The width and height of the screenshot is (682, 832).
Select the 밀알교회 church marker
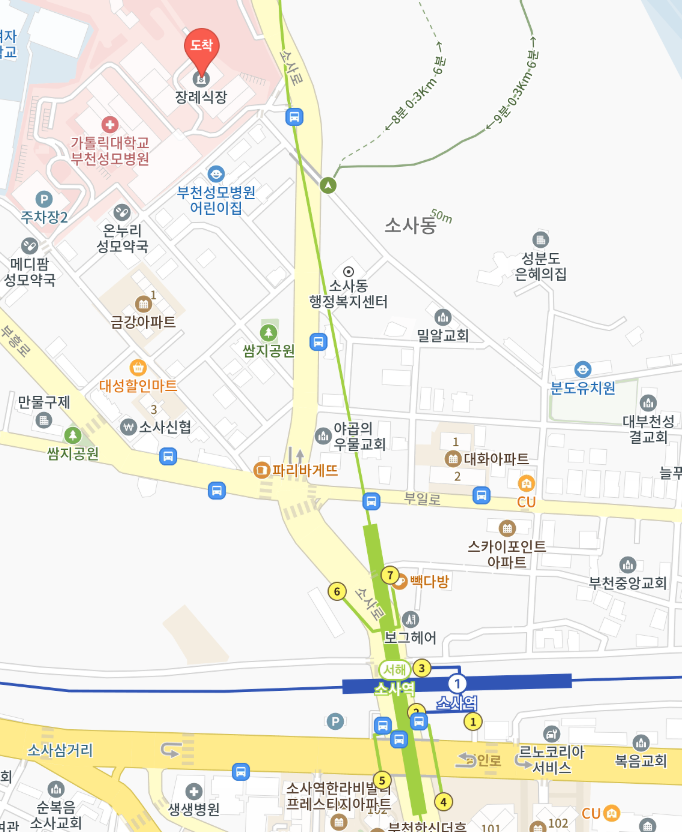pos(443,317)
